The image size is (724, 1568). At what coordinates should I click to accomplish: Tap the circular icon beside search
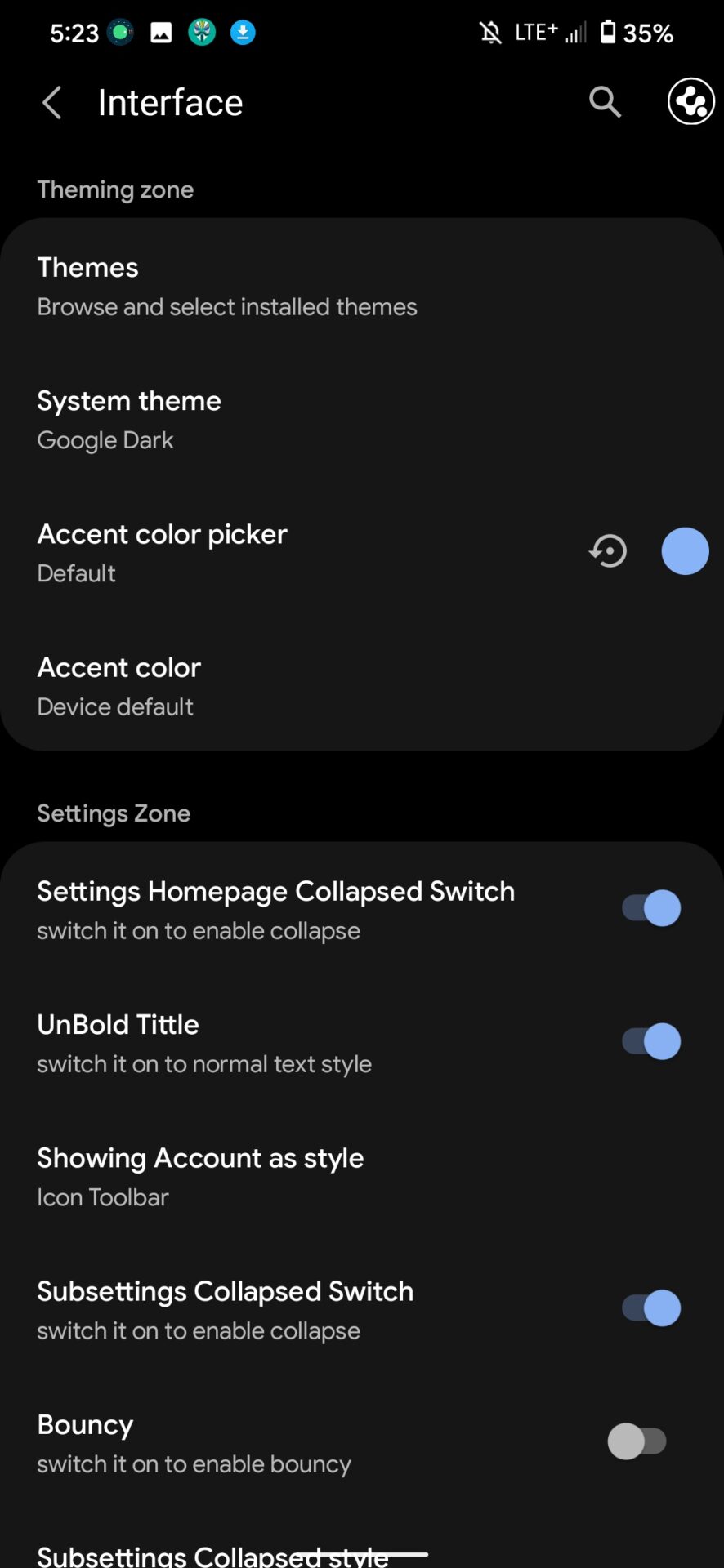coord(690,102)
